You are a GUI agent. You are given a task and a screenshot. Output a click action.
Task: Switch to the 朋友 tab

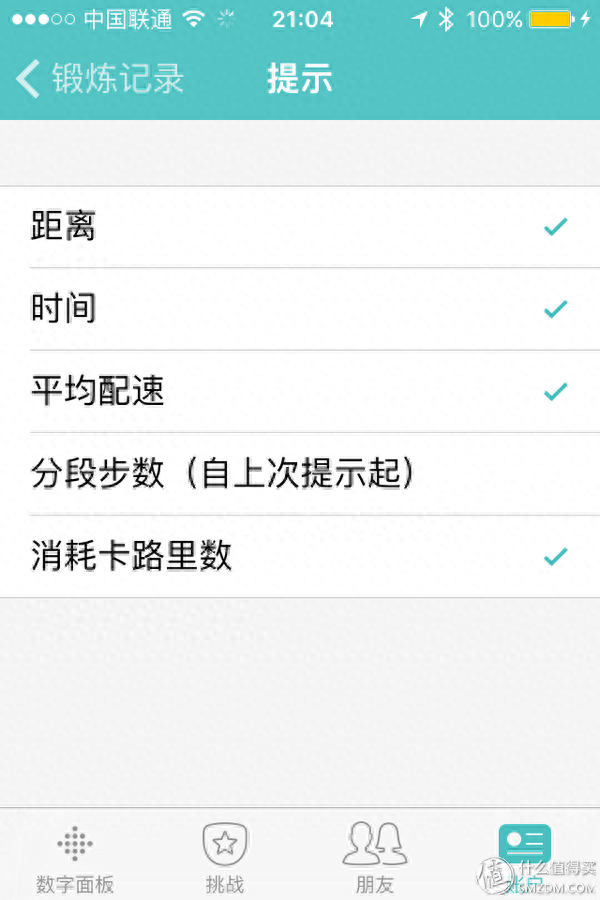375,857
